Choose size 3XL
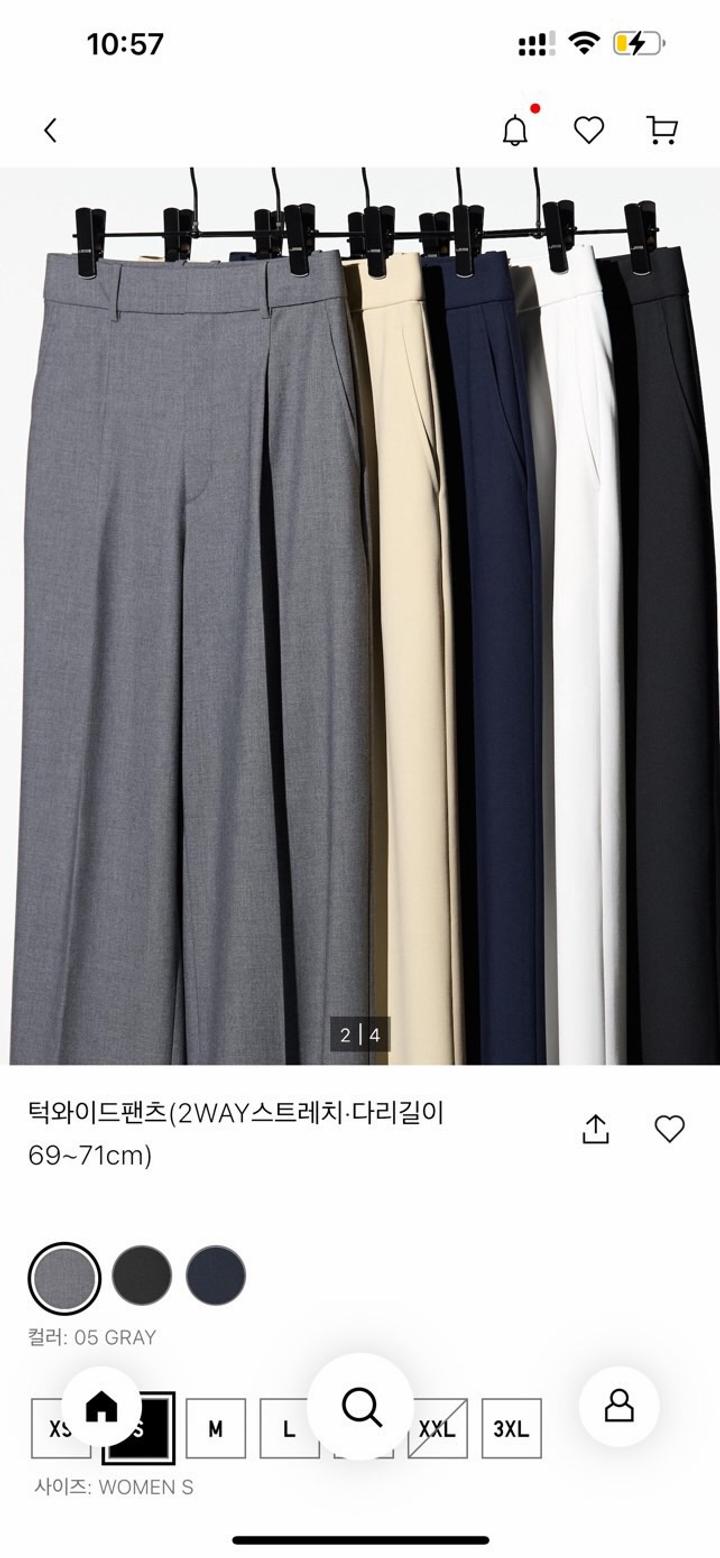Screen dimensions: 720x1558 (511, 1429)
